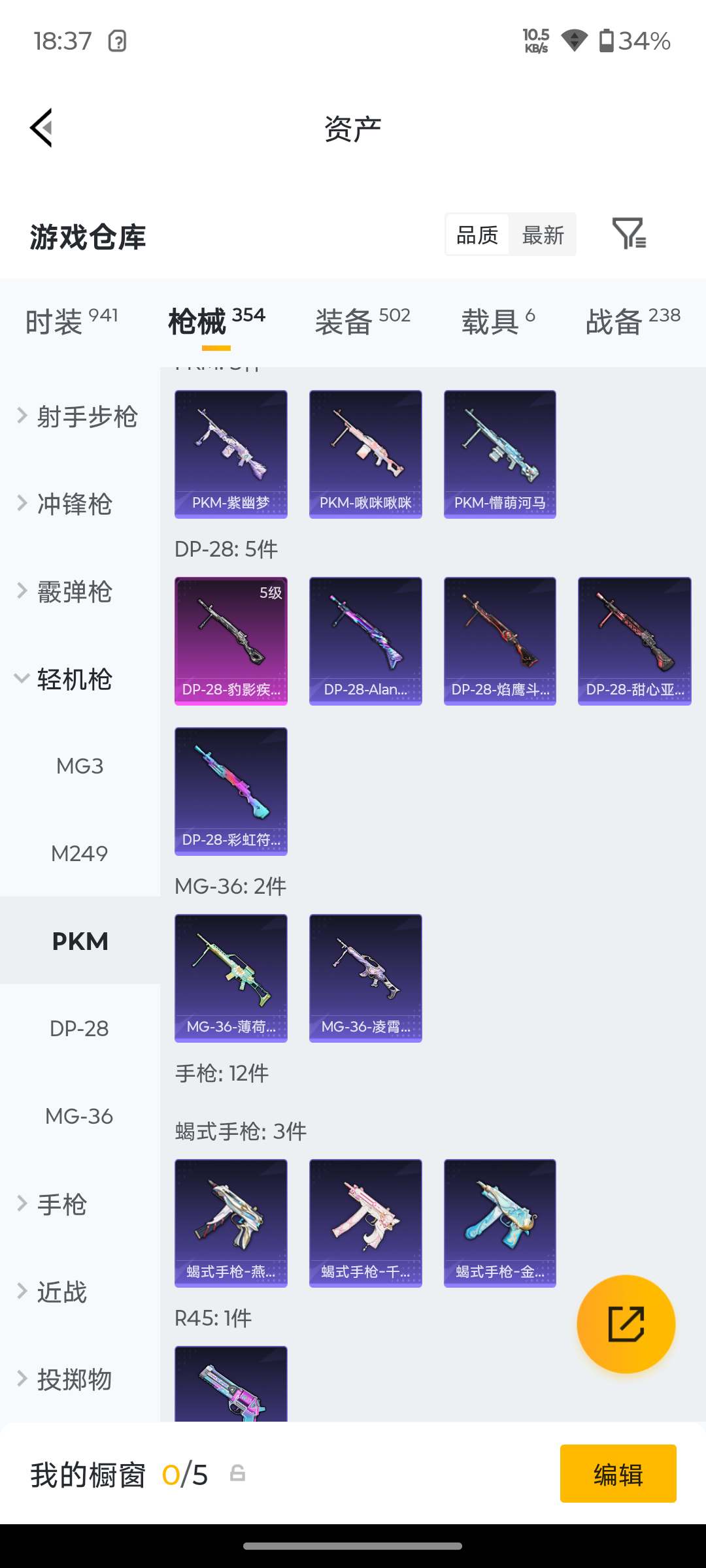
Task: View the MG-36-薄荷 skin
Action: click(231, 978)
